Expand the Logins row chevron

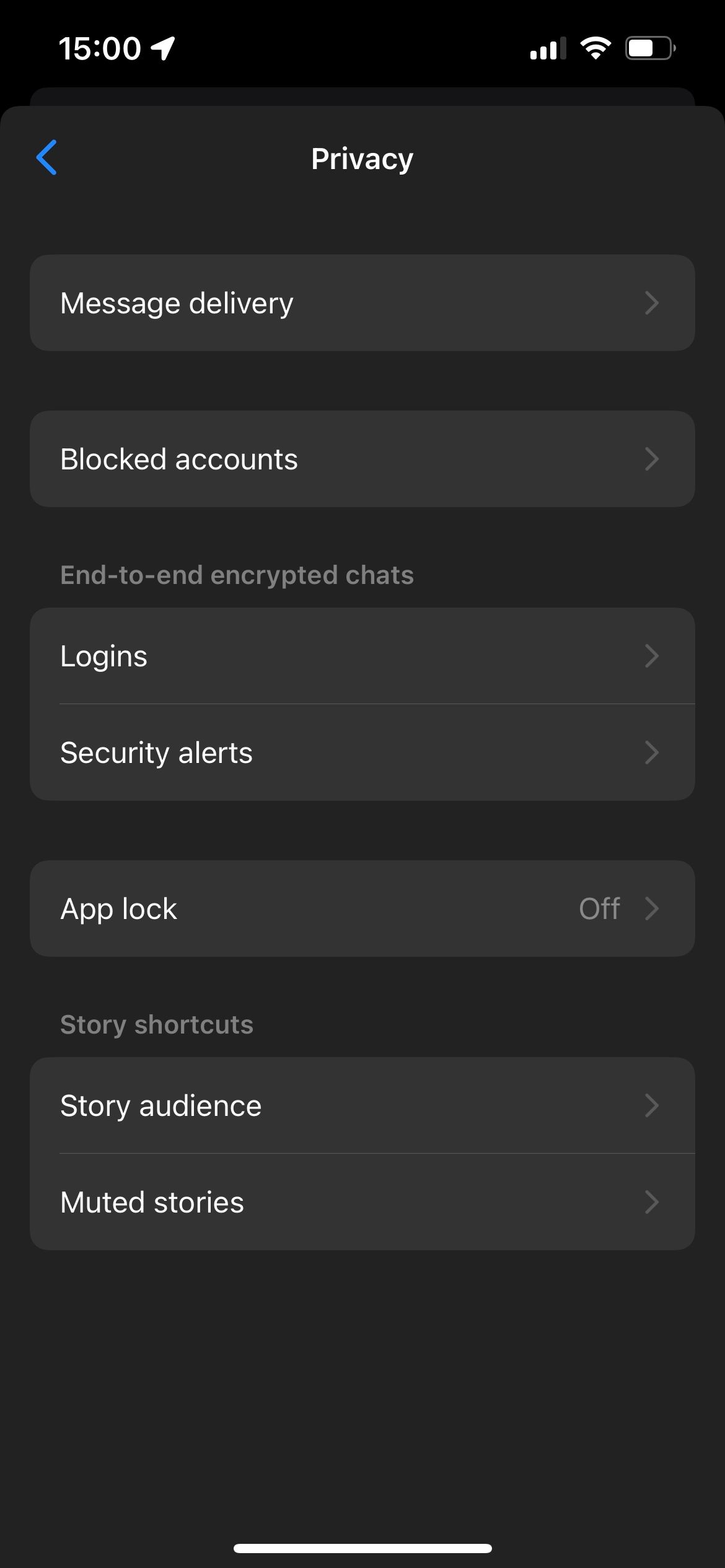pos(652,656)
